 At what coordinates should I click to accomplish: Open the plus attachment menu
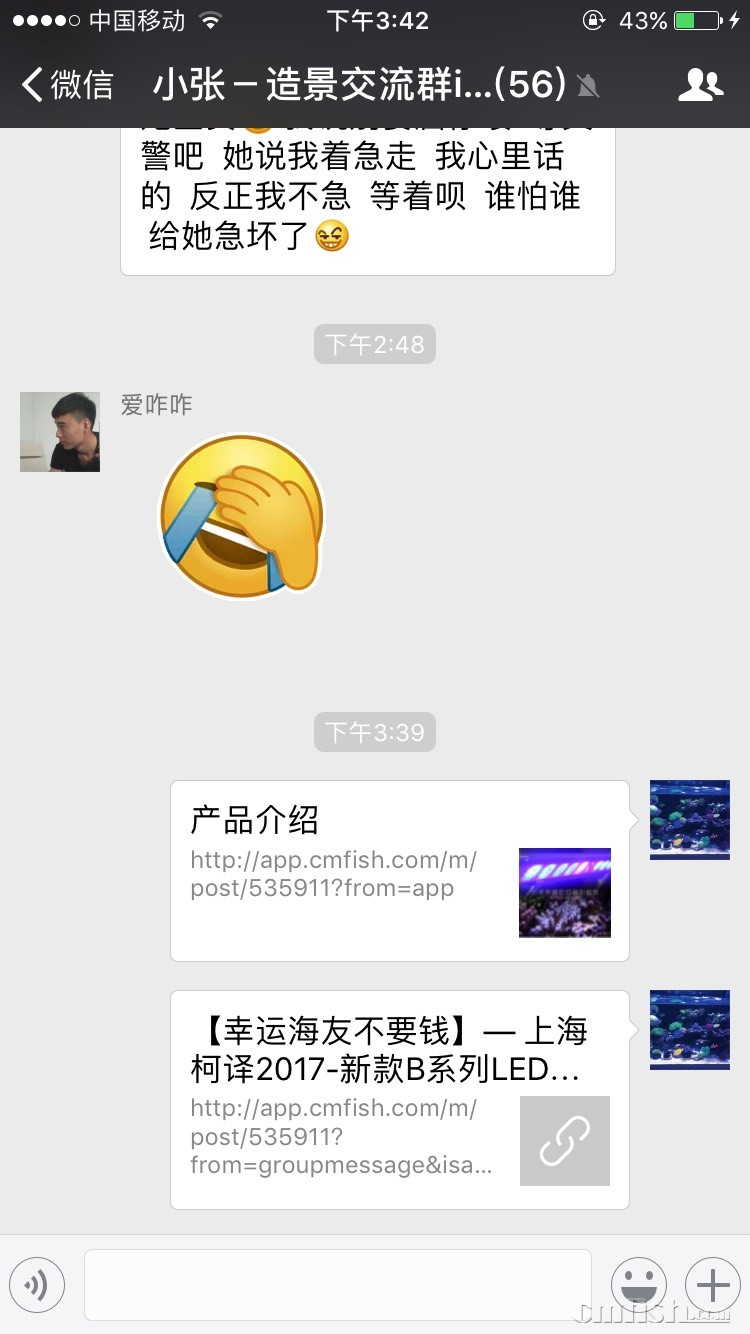point(712,1284)
